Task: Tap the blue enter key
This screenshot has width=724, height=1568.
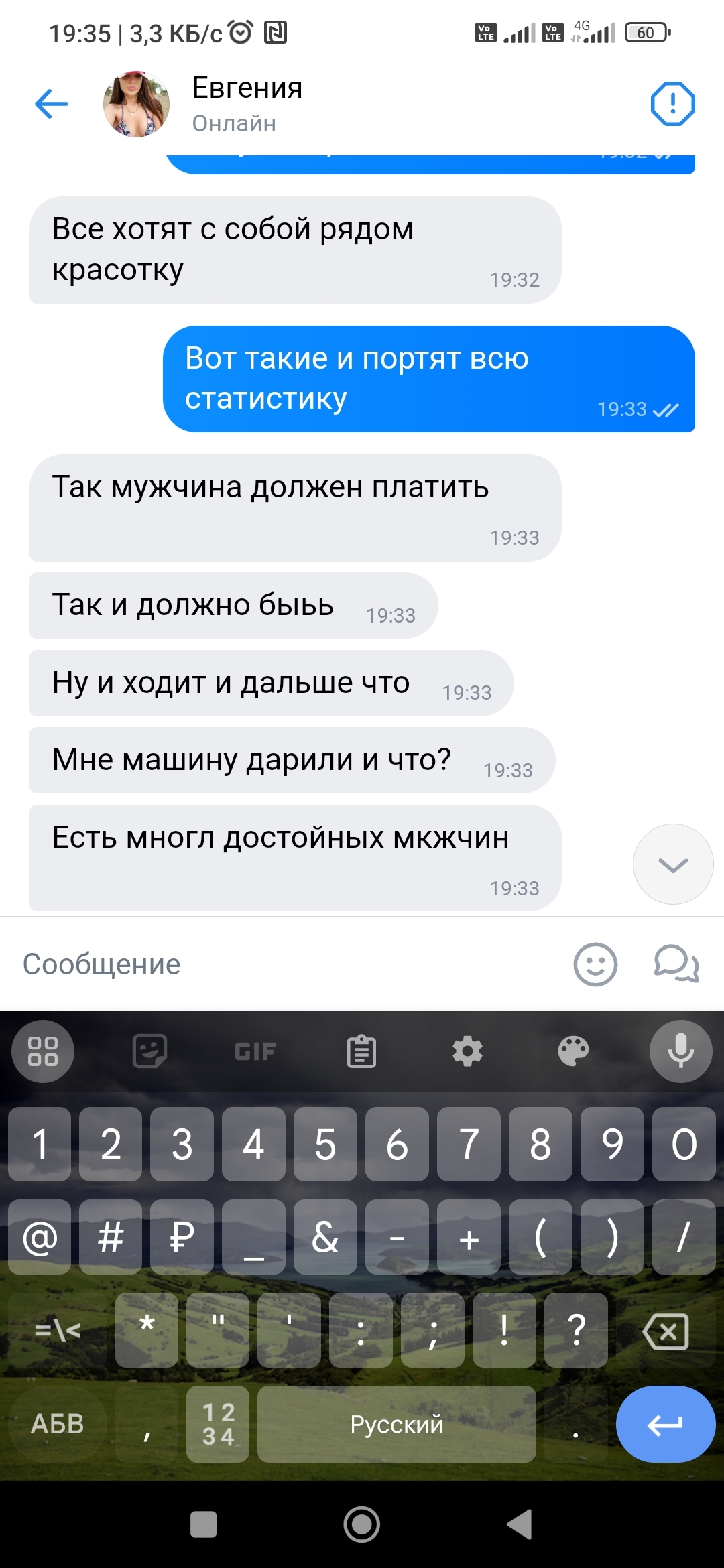Action: pyautogui.click(x=666, y=1424)
